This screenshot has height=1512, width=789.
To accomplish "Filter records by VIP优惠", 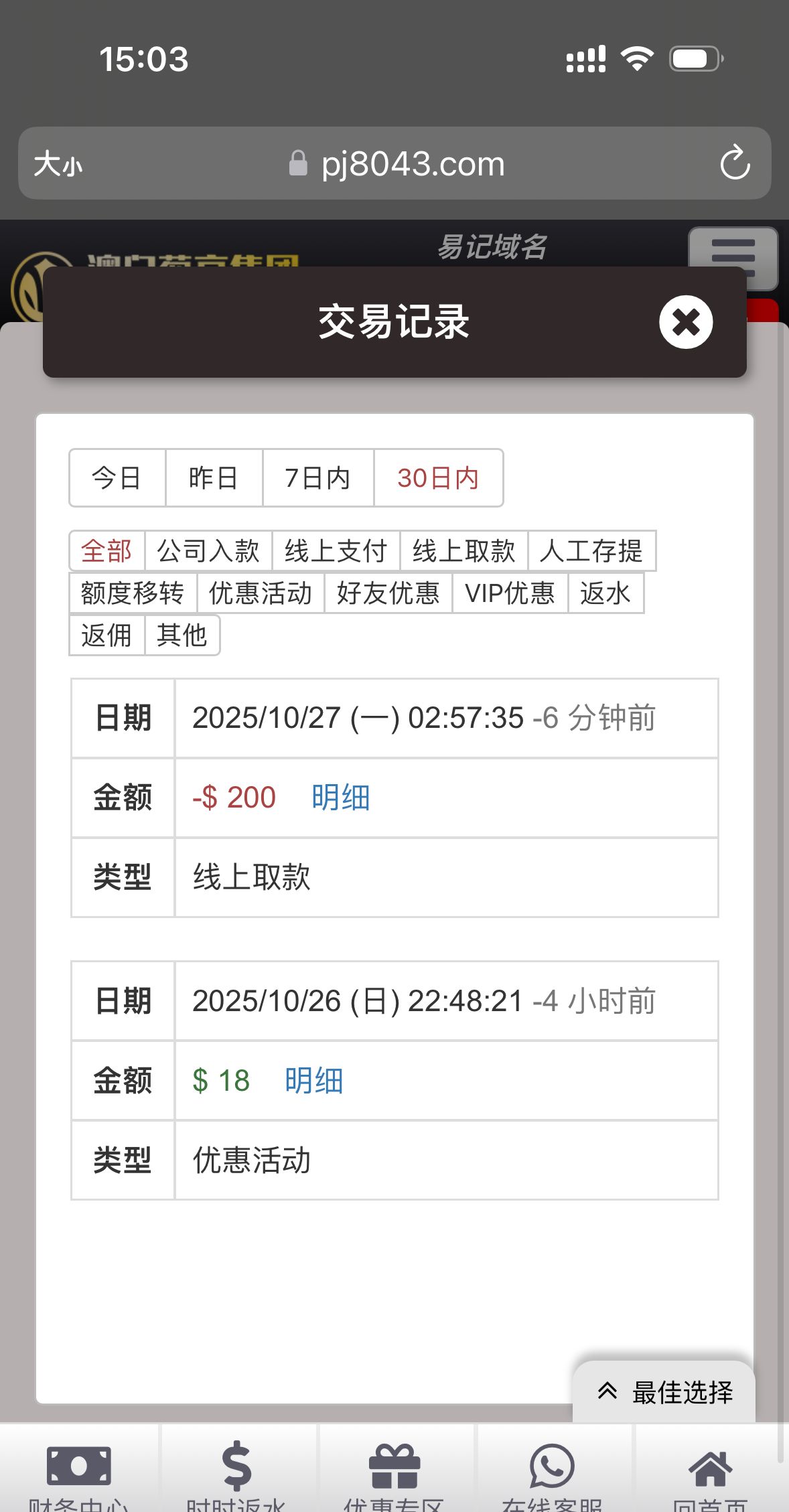I will 510,593.
